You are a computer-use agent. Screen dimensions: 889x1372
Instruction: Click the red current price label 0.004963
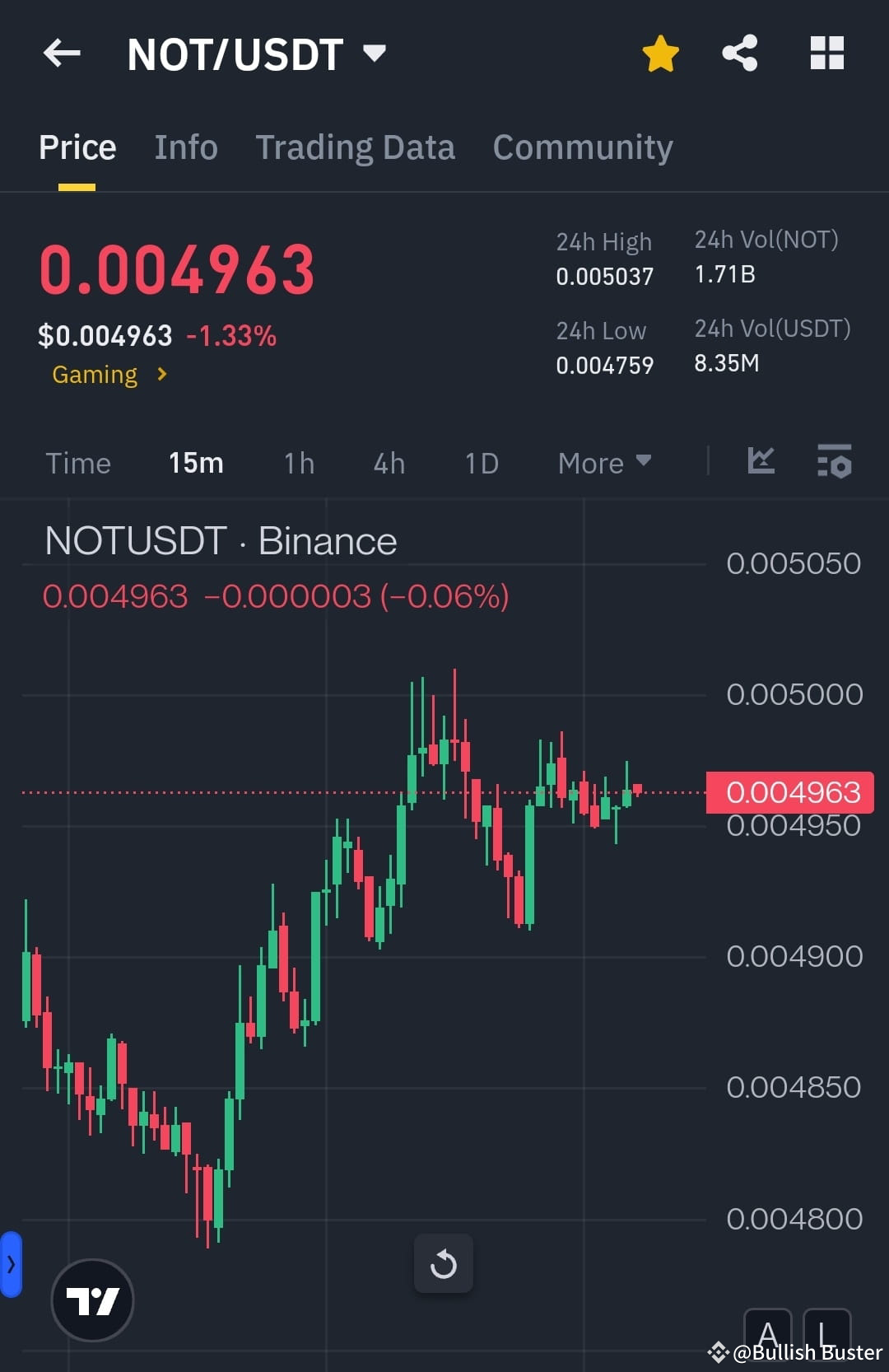point(790,792)
